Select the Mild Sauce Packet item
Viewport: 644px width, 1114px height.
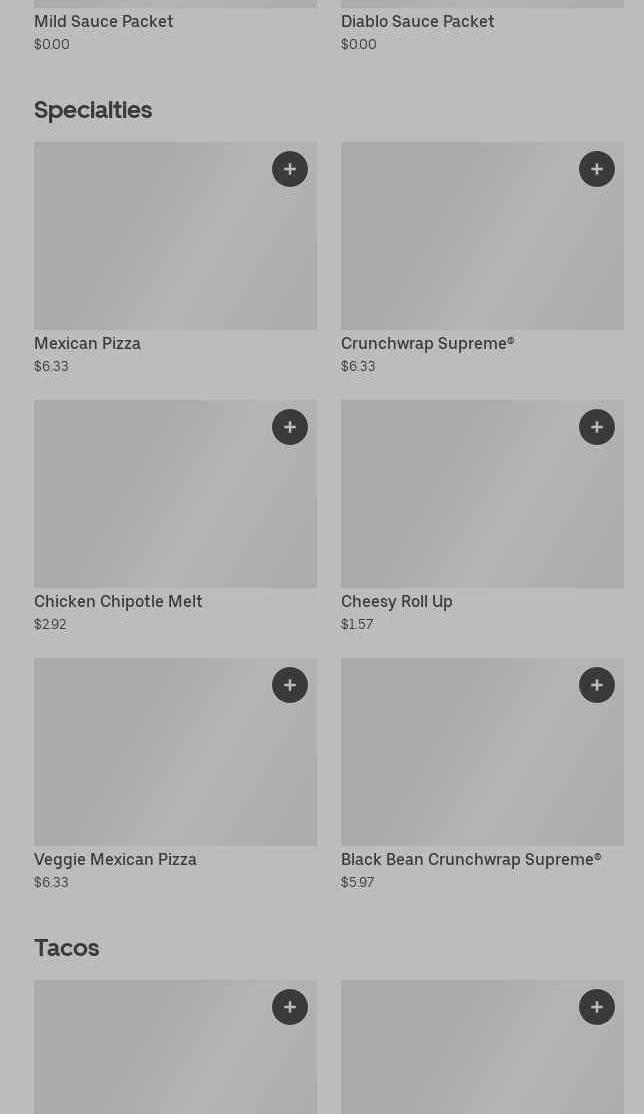coord(104,22)
